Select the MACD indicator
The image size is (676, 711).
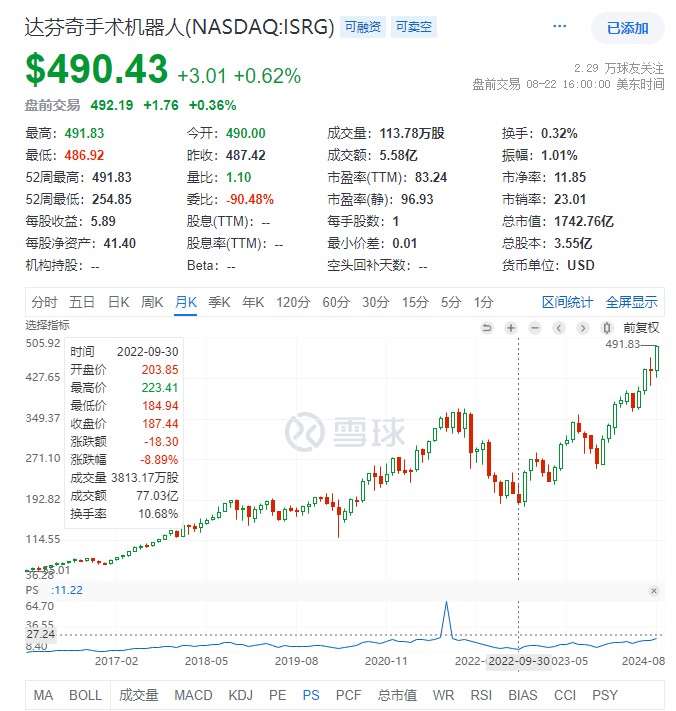pyautogui.click(x=193, y=695)
